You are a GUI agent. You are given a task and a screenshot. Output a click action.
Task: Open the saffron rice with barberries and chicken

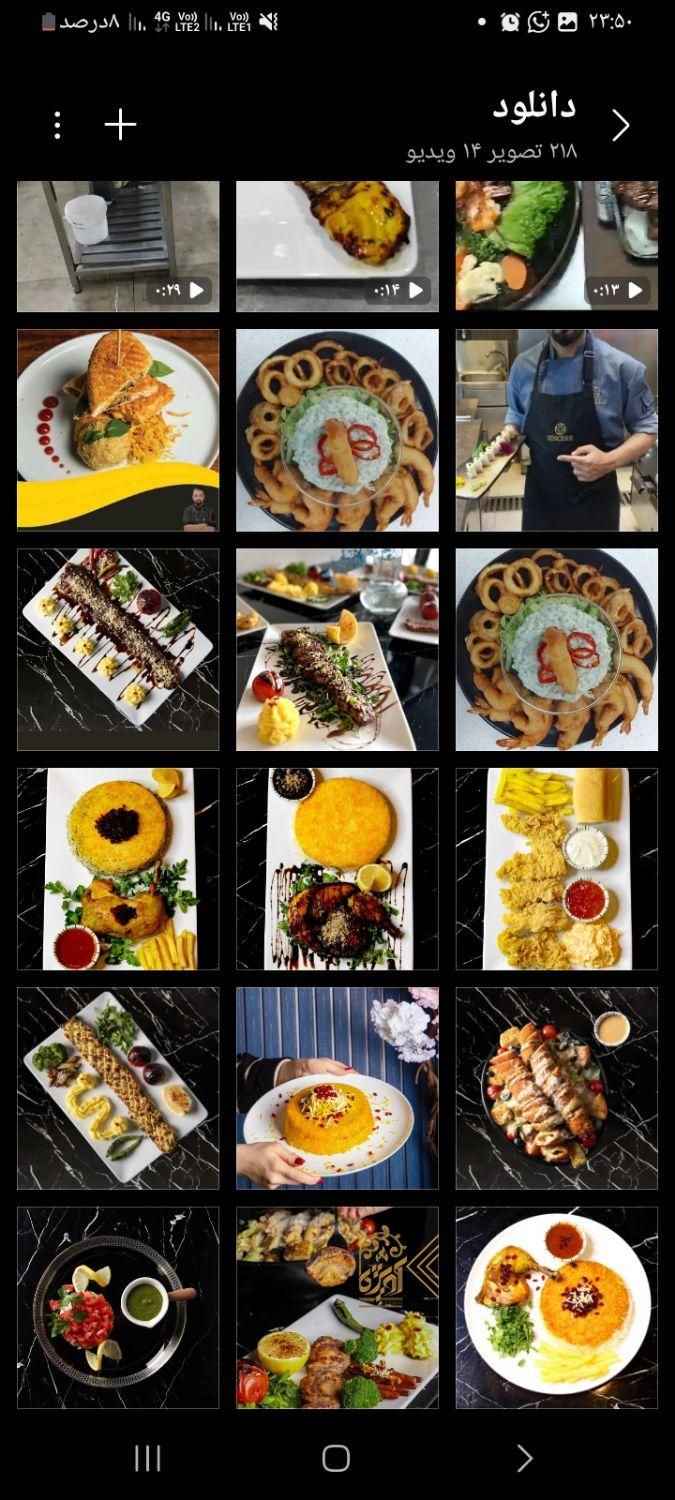118,869
